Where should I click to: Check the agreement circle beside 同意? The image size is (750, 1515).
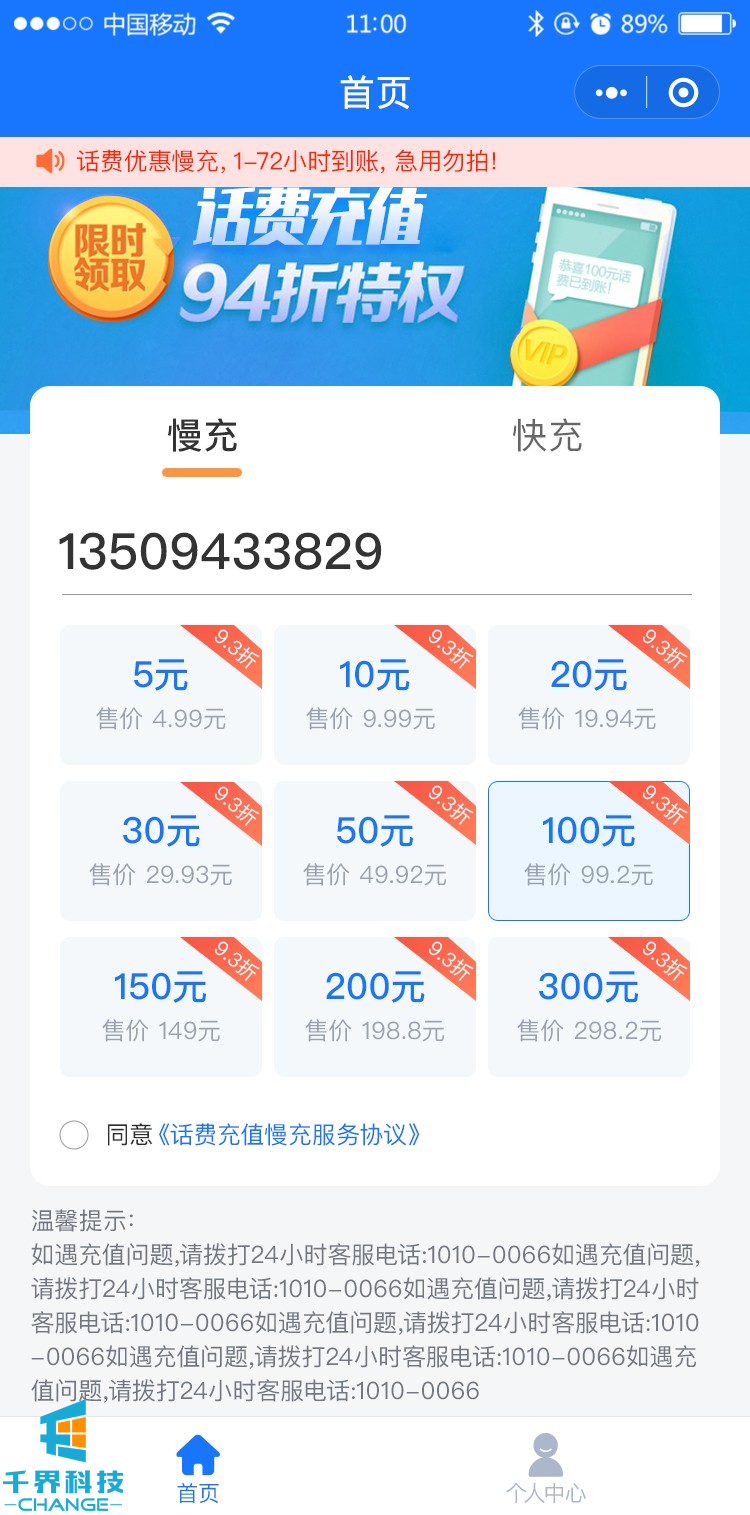click(74, 1135)
